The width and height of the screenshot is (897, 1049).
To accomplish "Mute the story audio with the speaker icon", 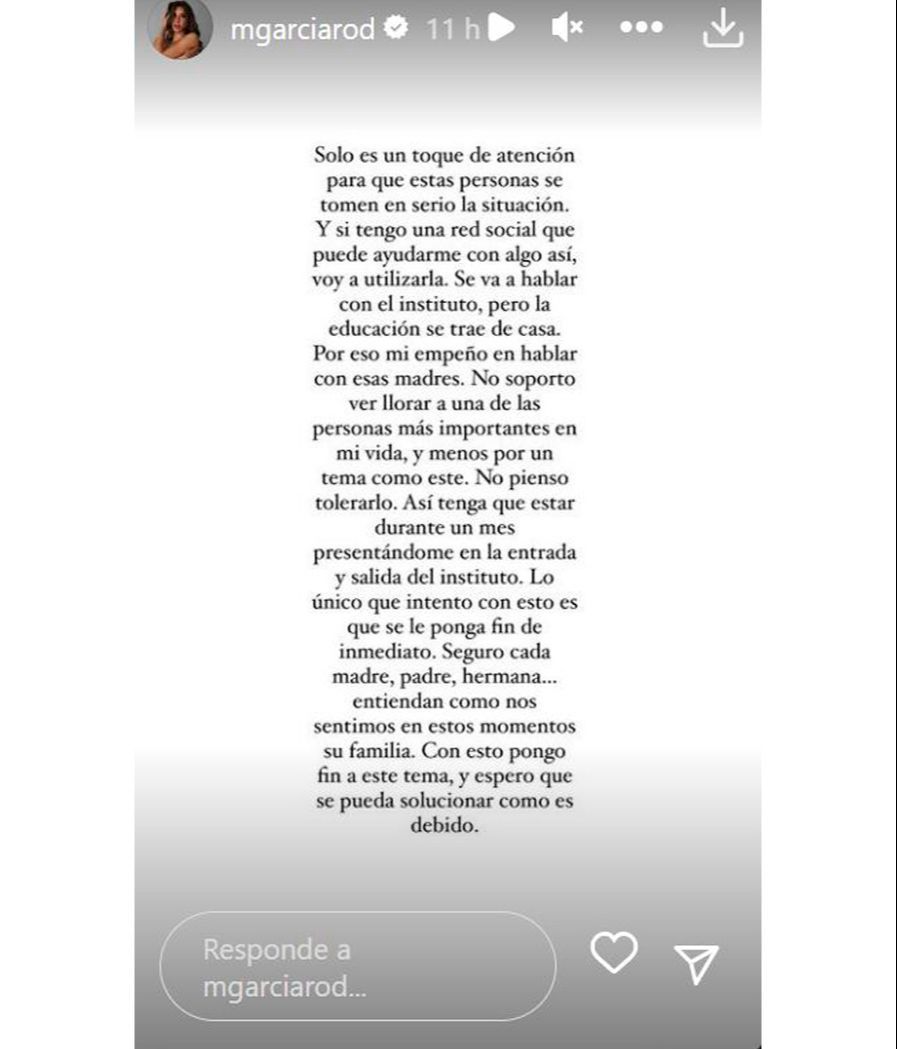I will click(x=566, y=28).
